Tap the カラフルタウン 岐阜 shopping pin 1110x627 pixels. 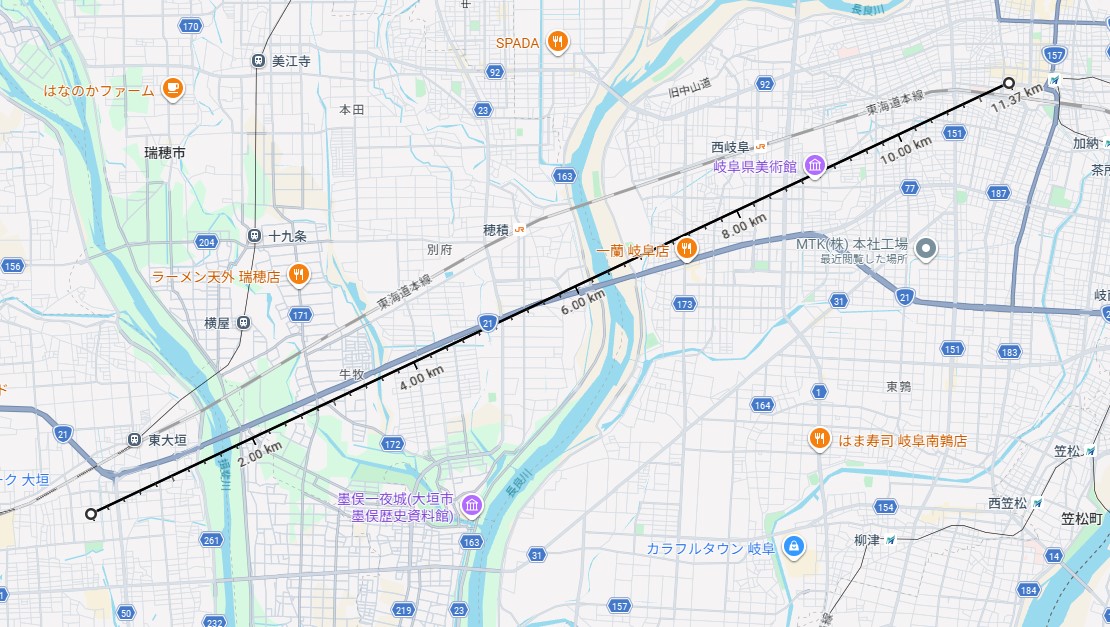click(793, 547)
